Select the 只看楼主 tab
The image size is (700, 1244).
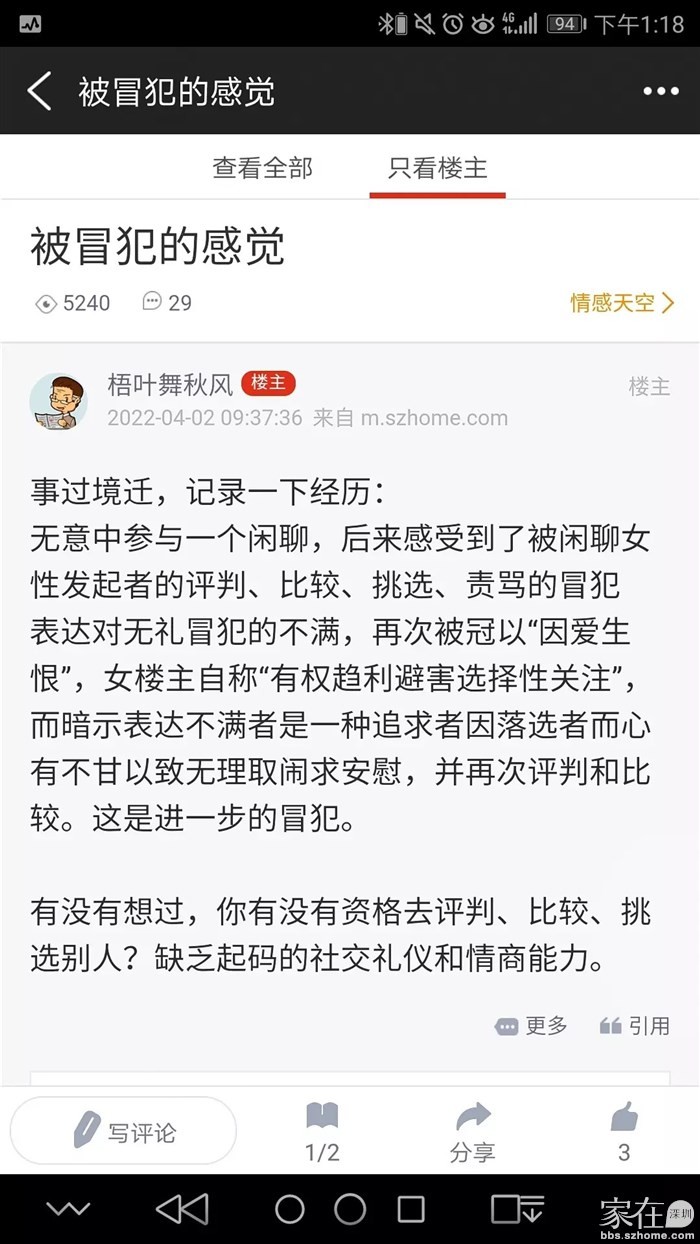(437, 167)
